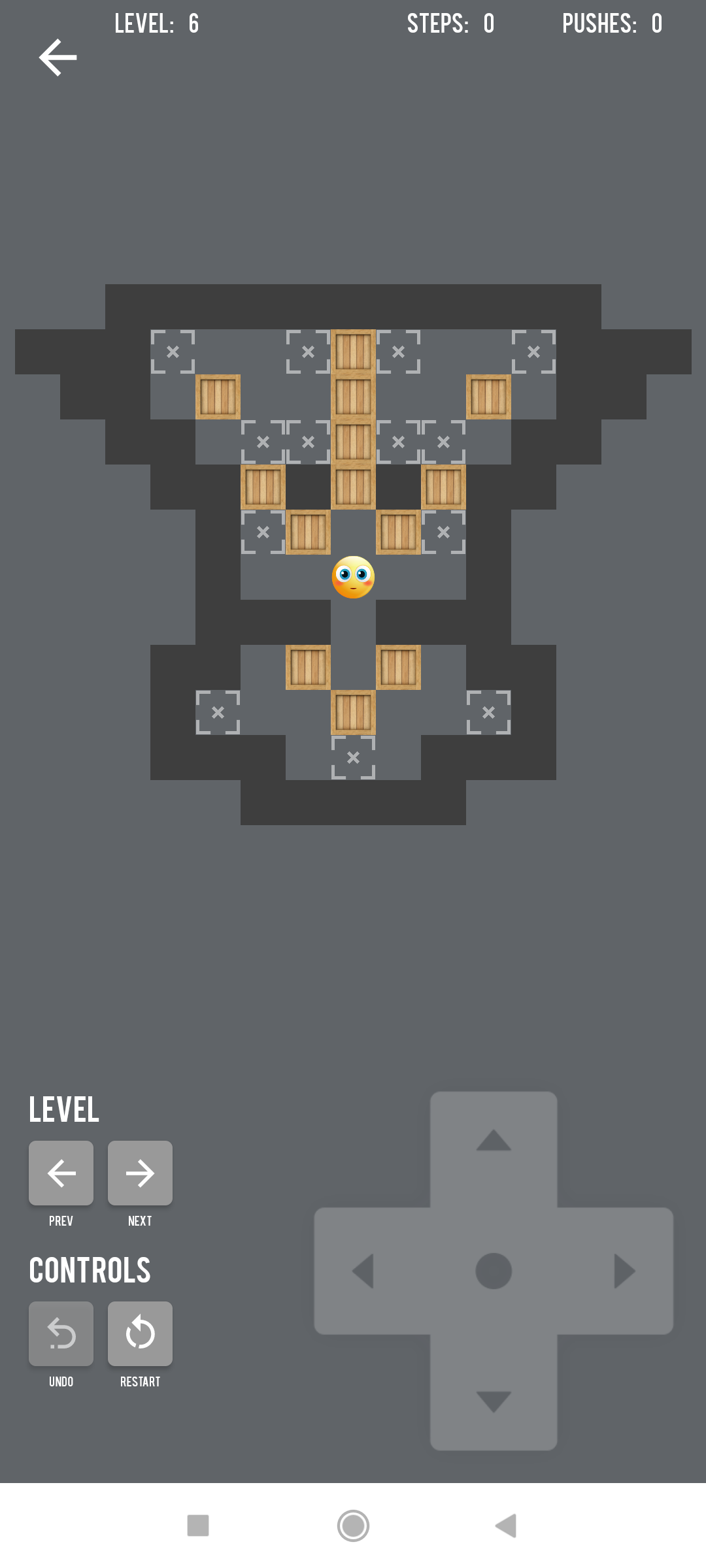706x1568 pixels.
Task: Restart the current level
Action: coord(140,1333)
